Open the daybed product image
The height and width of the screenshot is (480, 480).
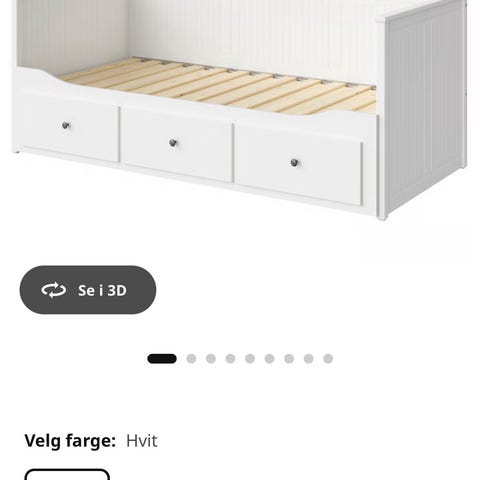pos(240,110)
